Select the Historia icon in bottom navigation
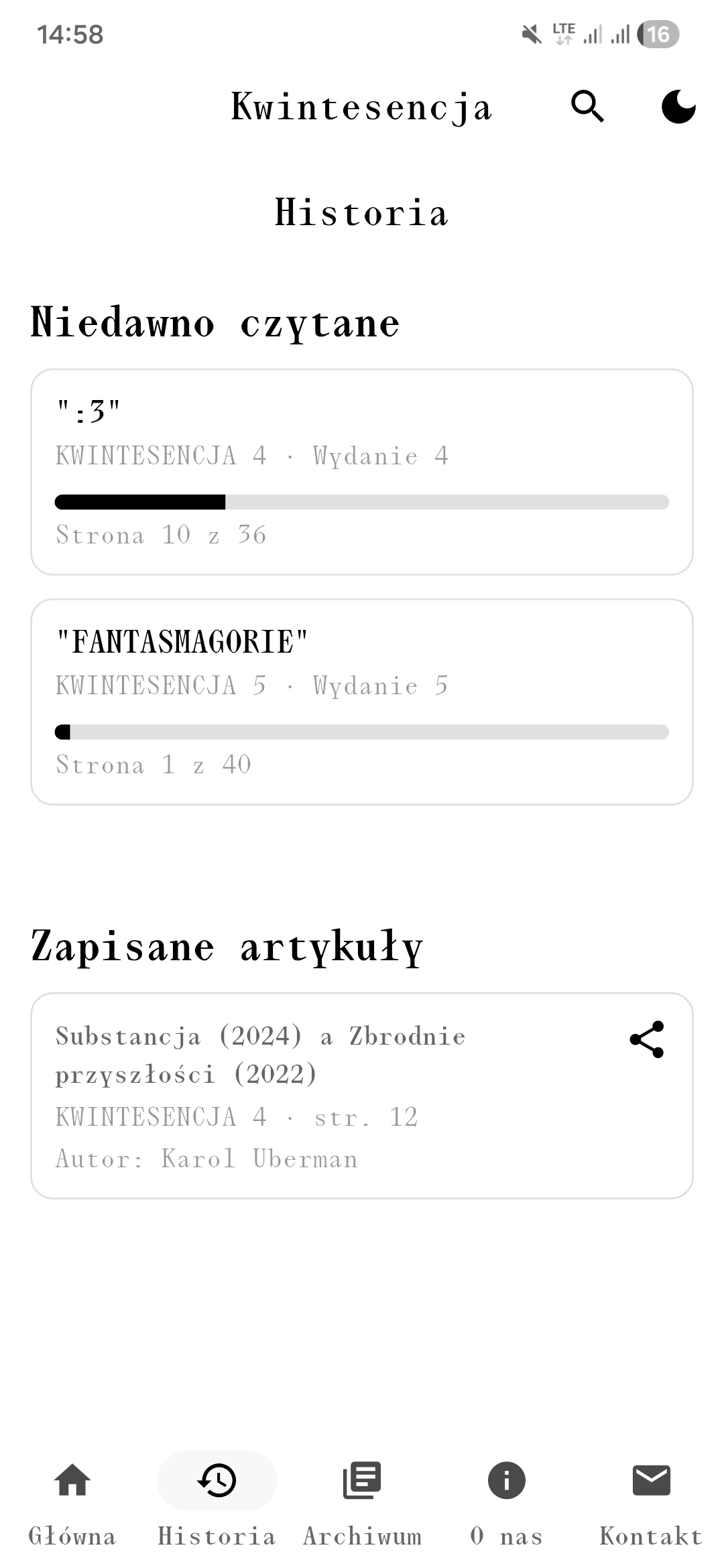Screen dimensions: 724x1568 pyautogui.click(x=217, y=1481)
